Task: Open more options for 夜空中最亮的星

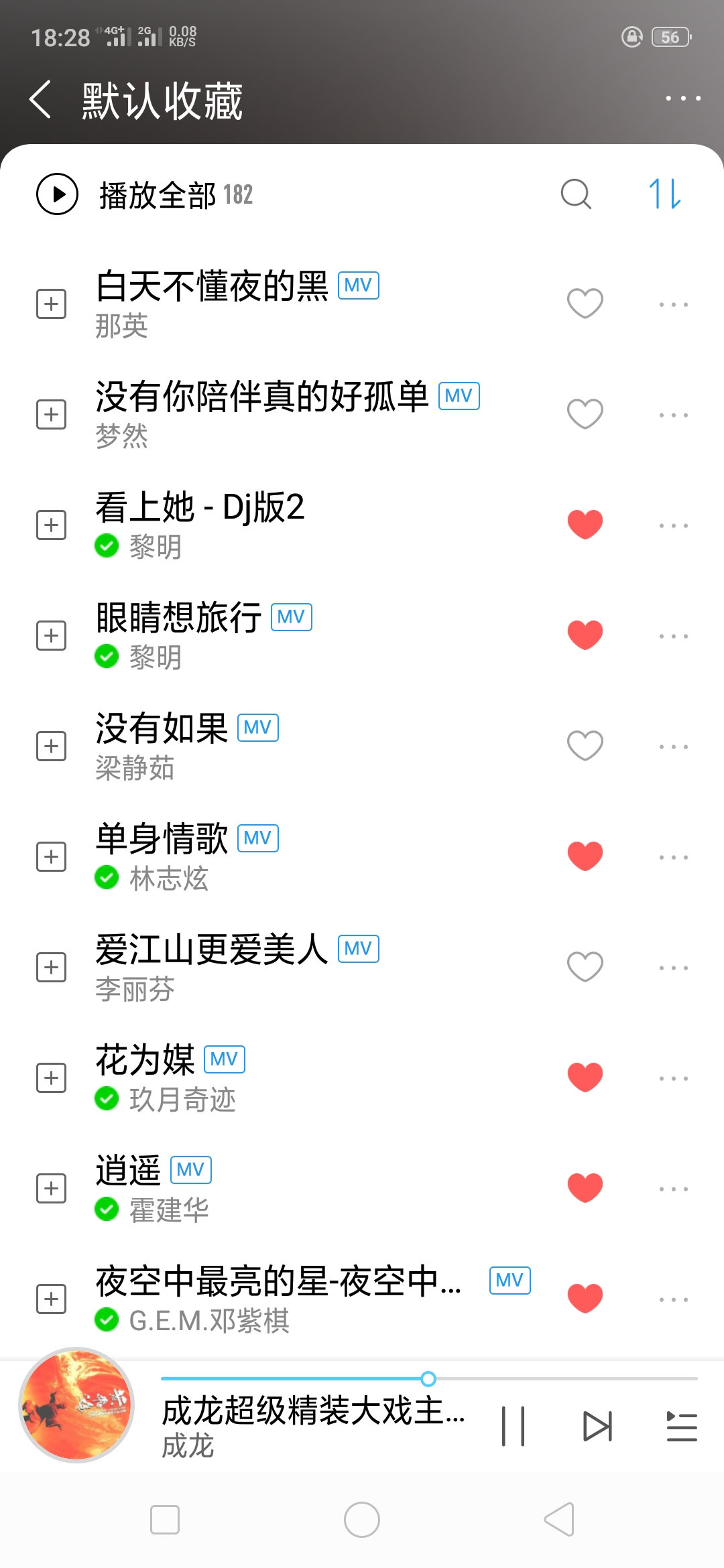Action: click(673, 1299)
